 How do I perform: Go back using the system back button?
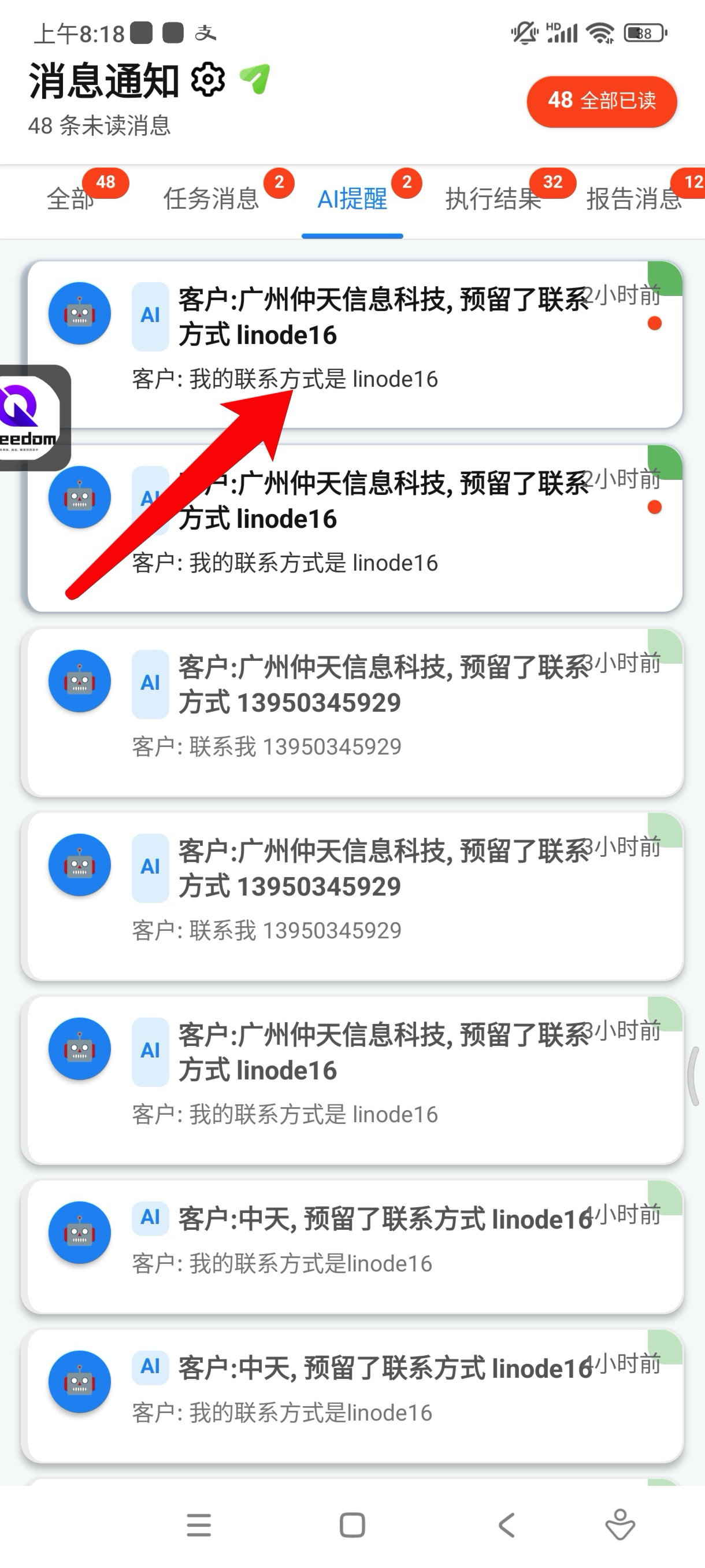[506, 1525]
